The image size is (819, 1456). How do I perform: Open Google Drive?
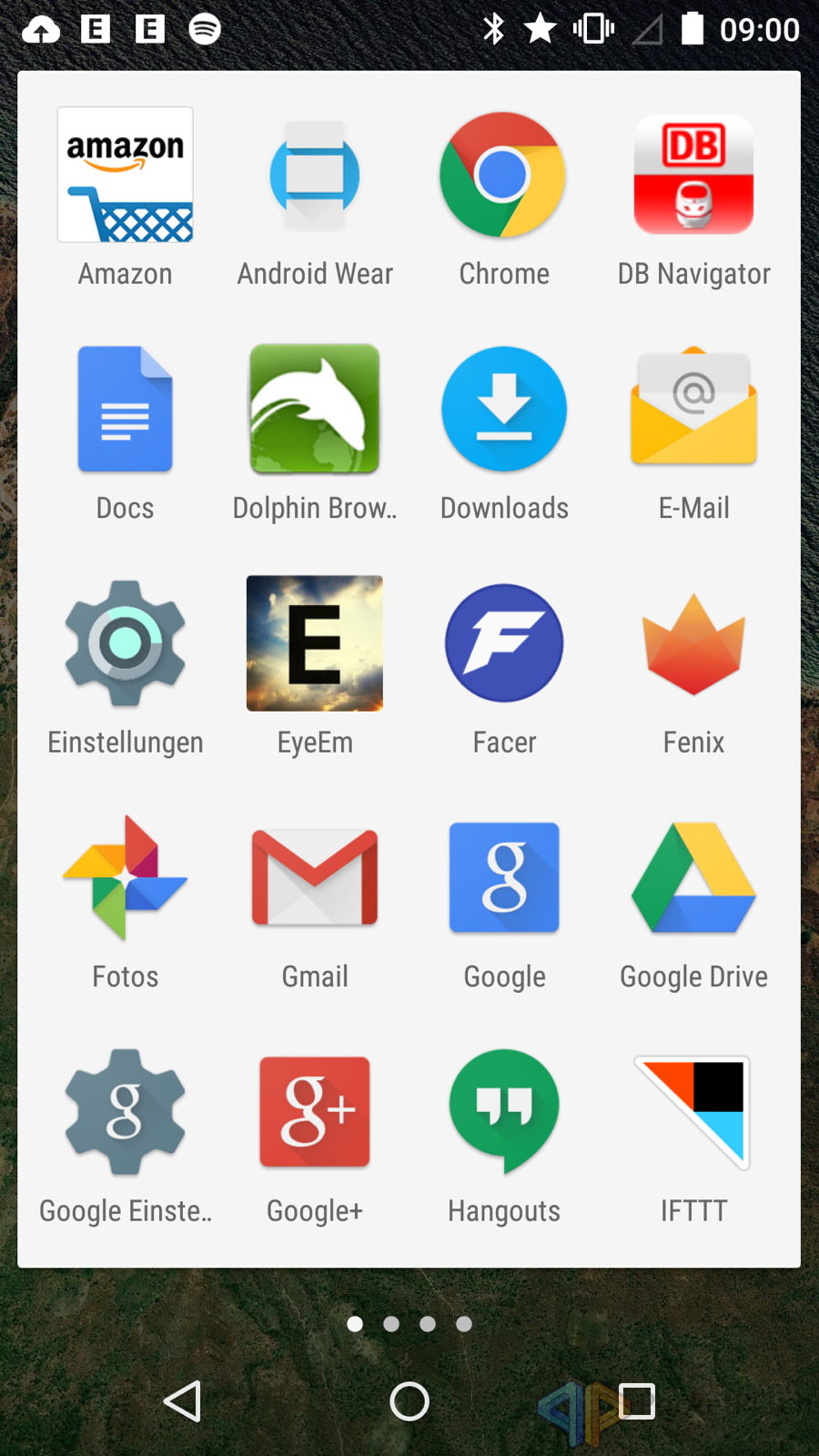pyautogui.click(x=693, y=878)
